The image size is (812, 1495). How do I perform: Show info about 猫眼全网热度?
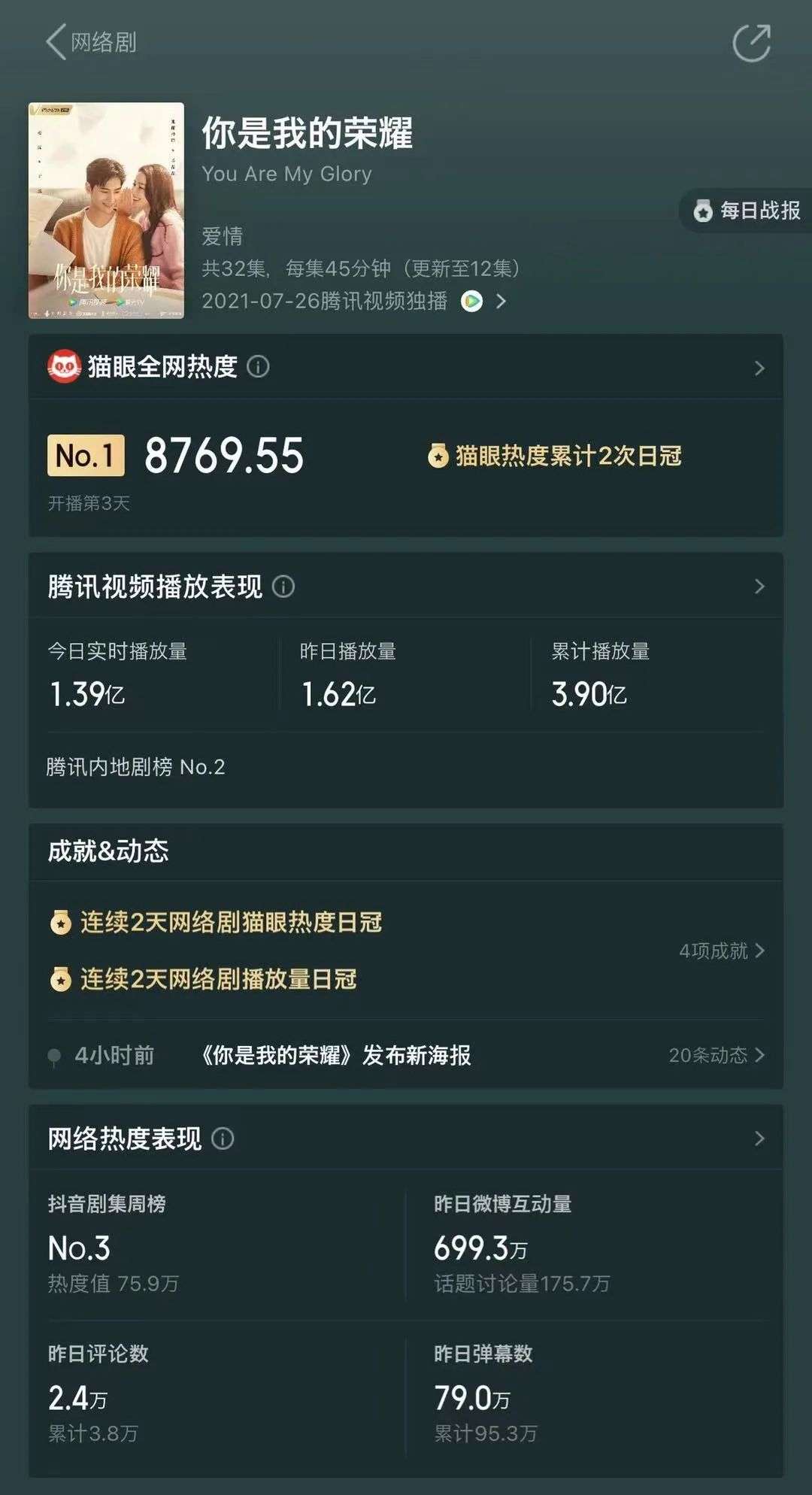coord(258,367)
